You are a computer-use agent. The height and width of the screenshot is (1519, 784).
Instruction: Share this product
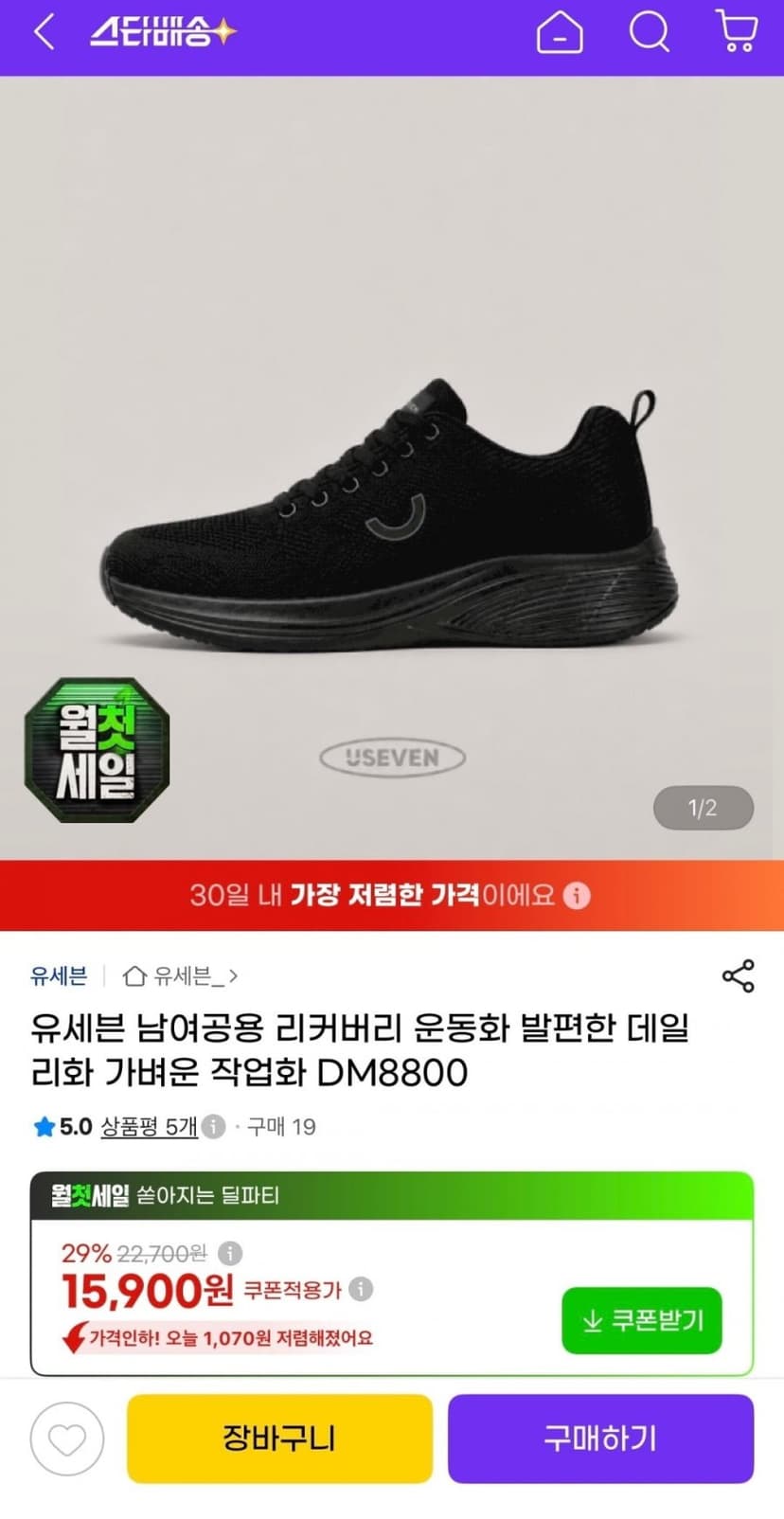(738, 975)
